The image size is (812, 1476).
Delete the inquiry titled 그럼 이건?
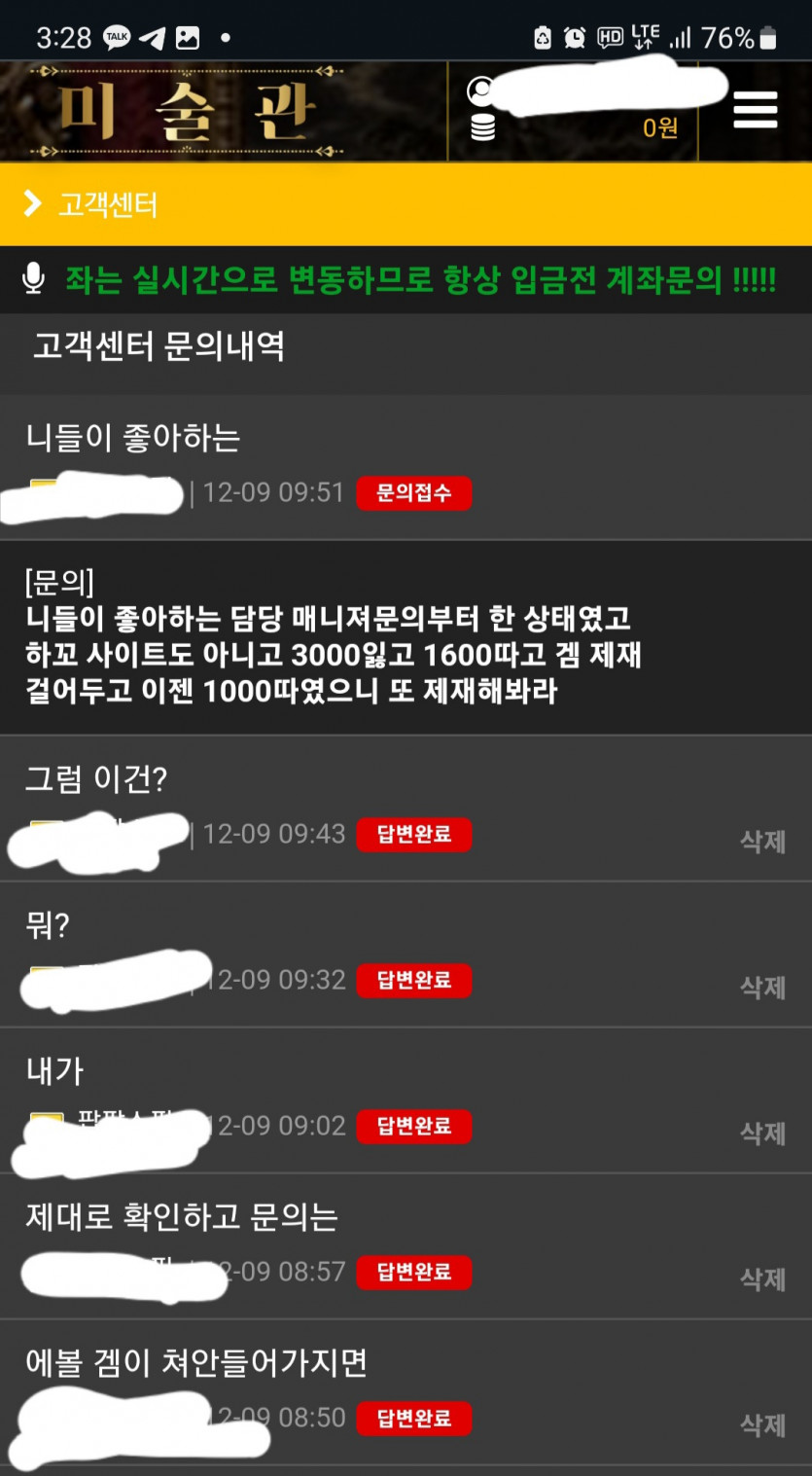pyautogui.click(x=762, y=841)
